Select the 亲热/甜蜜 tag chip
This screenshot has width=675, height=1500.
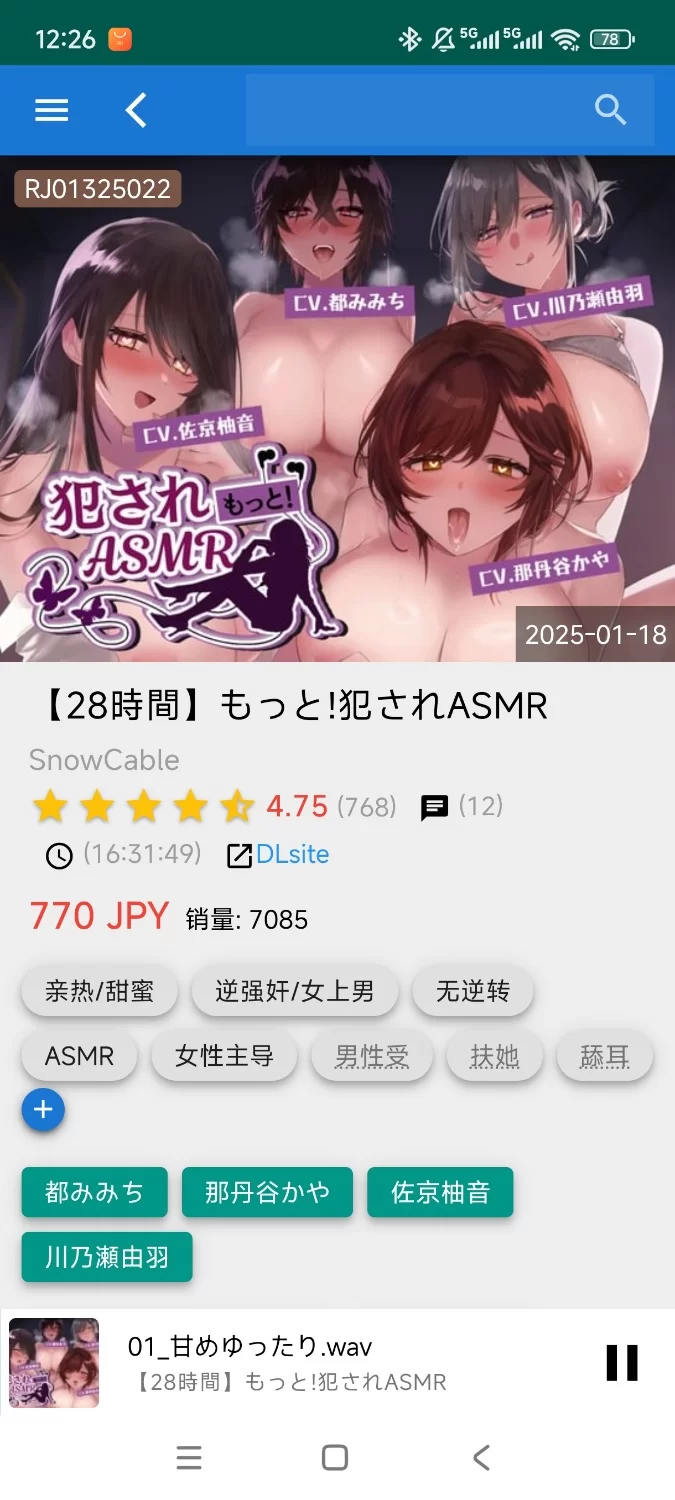pos(99,991)
